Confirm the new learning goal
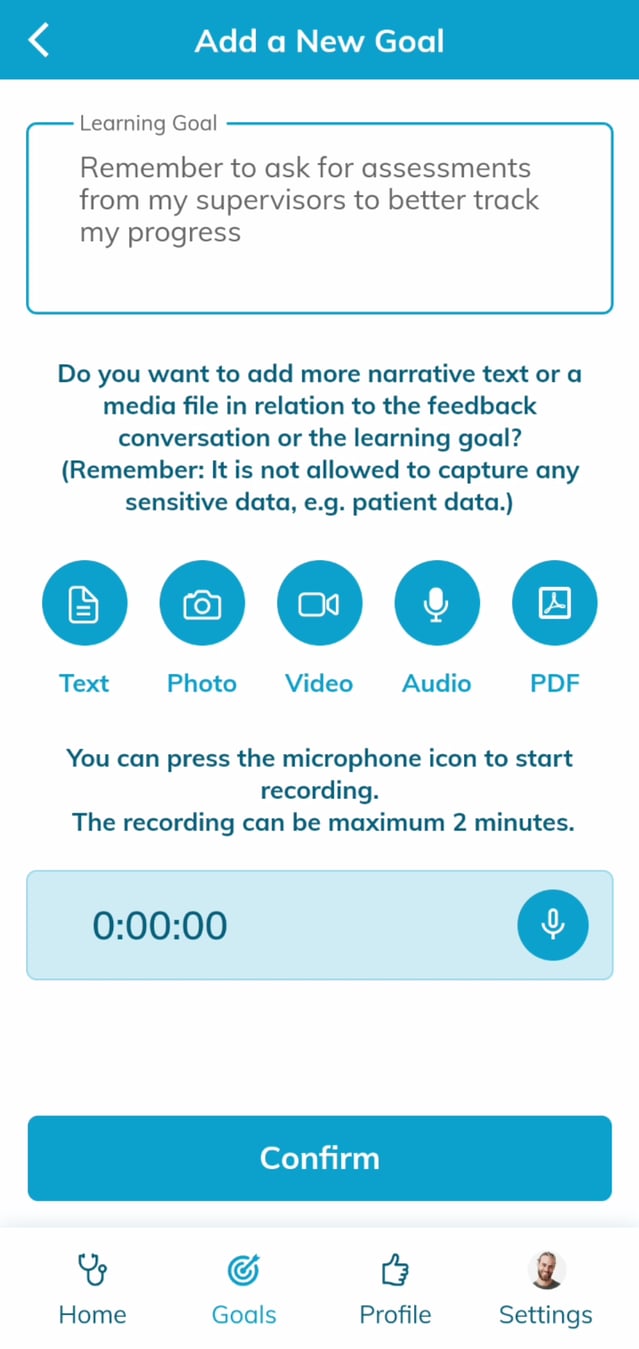This screenshot has width=639, height=1349. coord(319,1158)
